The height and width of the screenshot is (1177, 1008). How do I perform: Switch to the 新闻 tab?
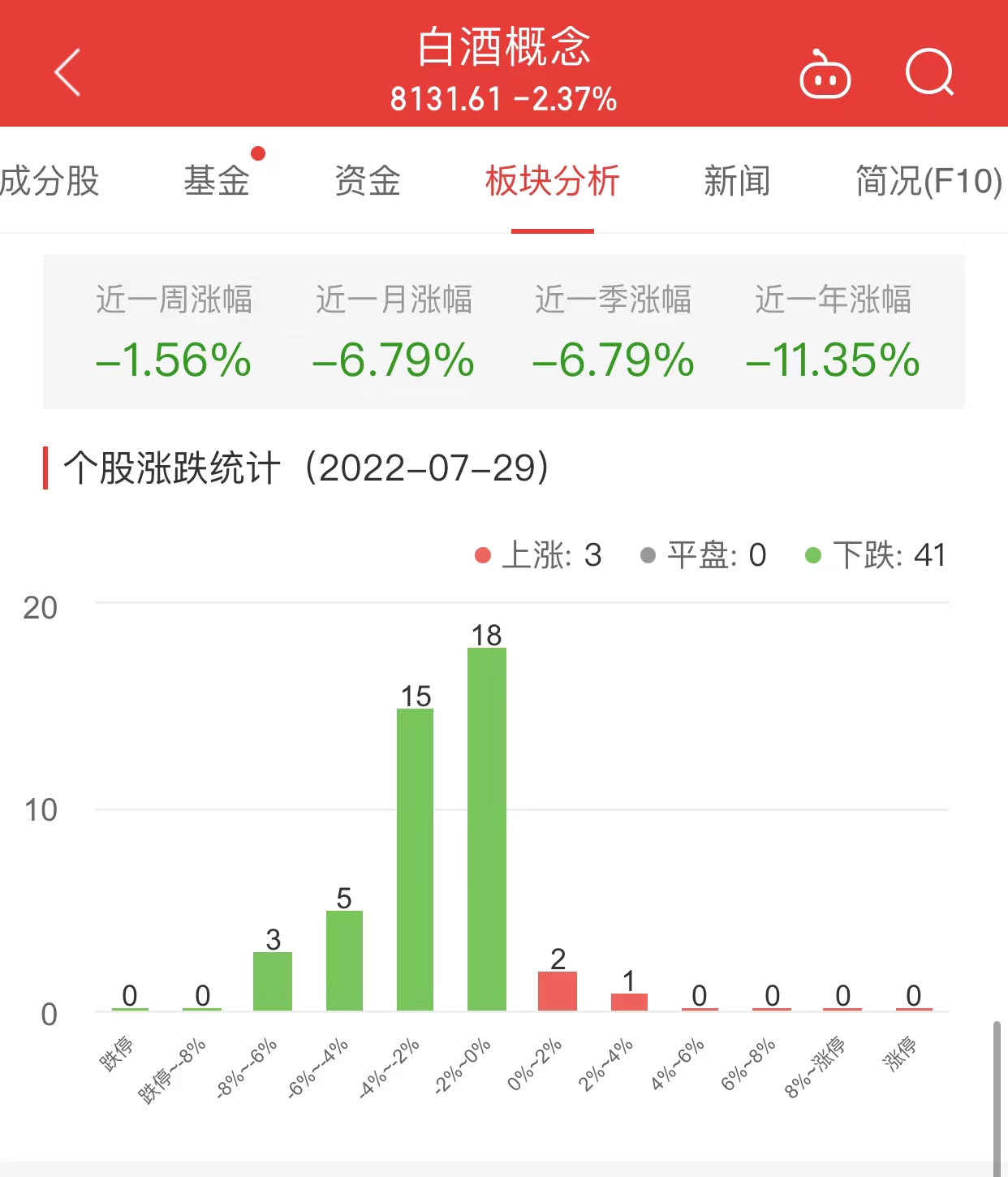[736, 181]
